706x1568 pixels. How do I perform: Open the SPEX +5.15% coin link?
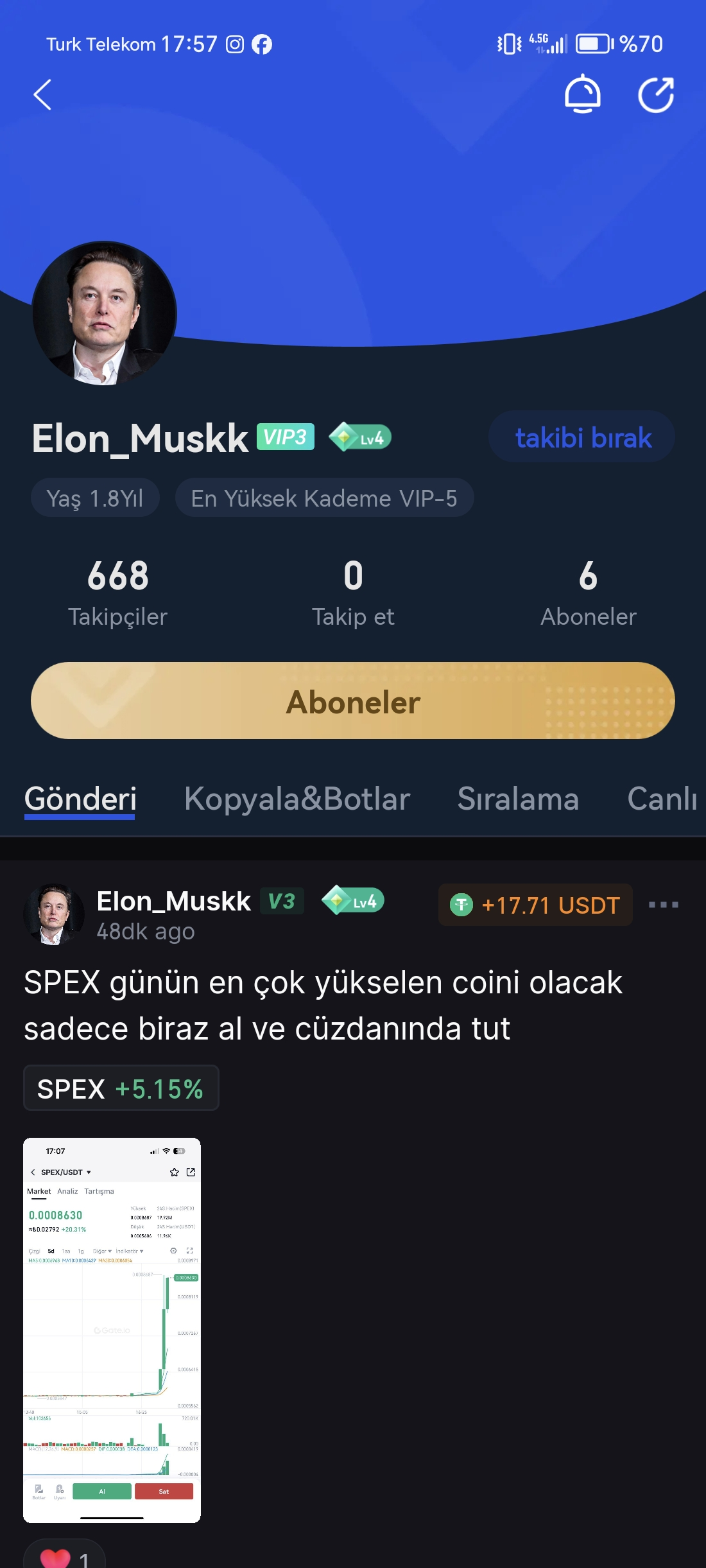(x=121, y=1088)
